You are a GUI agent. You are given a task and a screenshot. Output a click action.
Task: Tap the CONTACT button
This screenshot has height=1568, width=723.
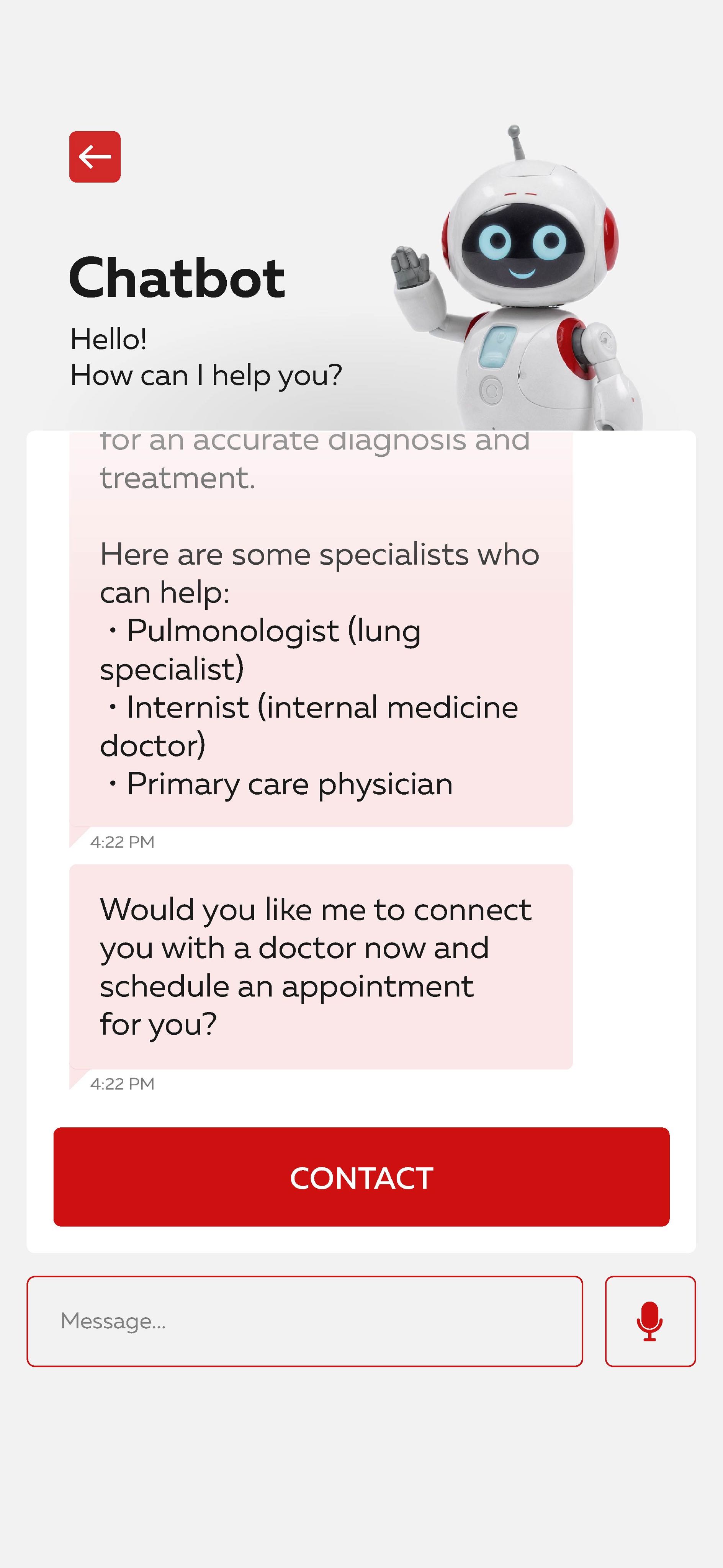point(361,1177)
